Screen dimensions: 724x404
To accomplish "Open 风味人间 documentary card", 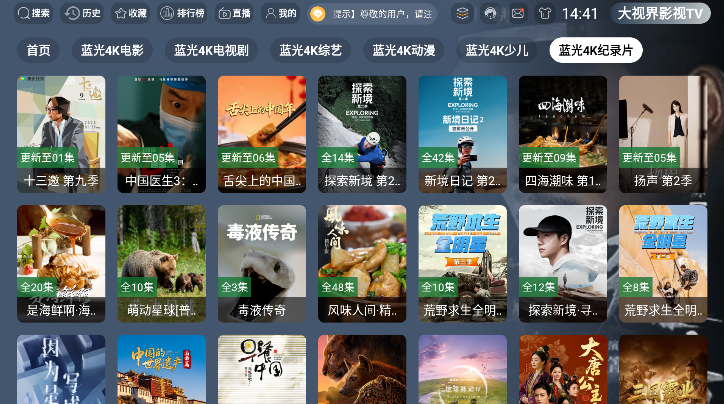I will [x=362, y=264].
